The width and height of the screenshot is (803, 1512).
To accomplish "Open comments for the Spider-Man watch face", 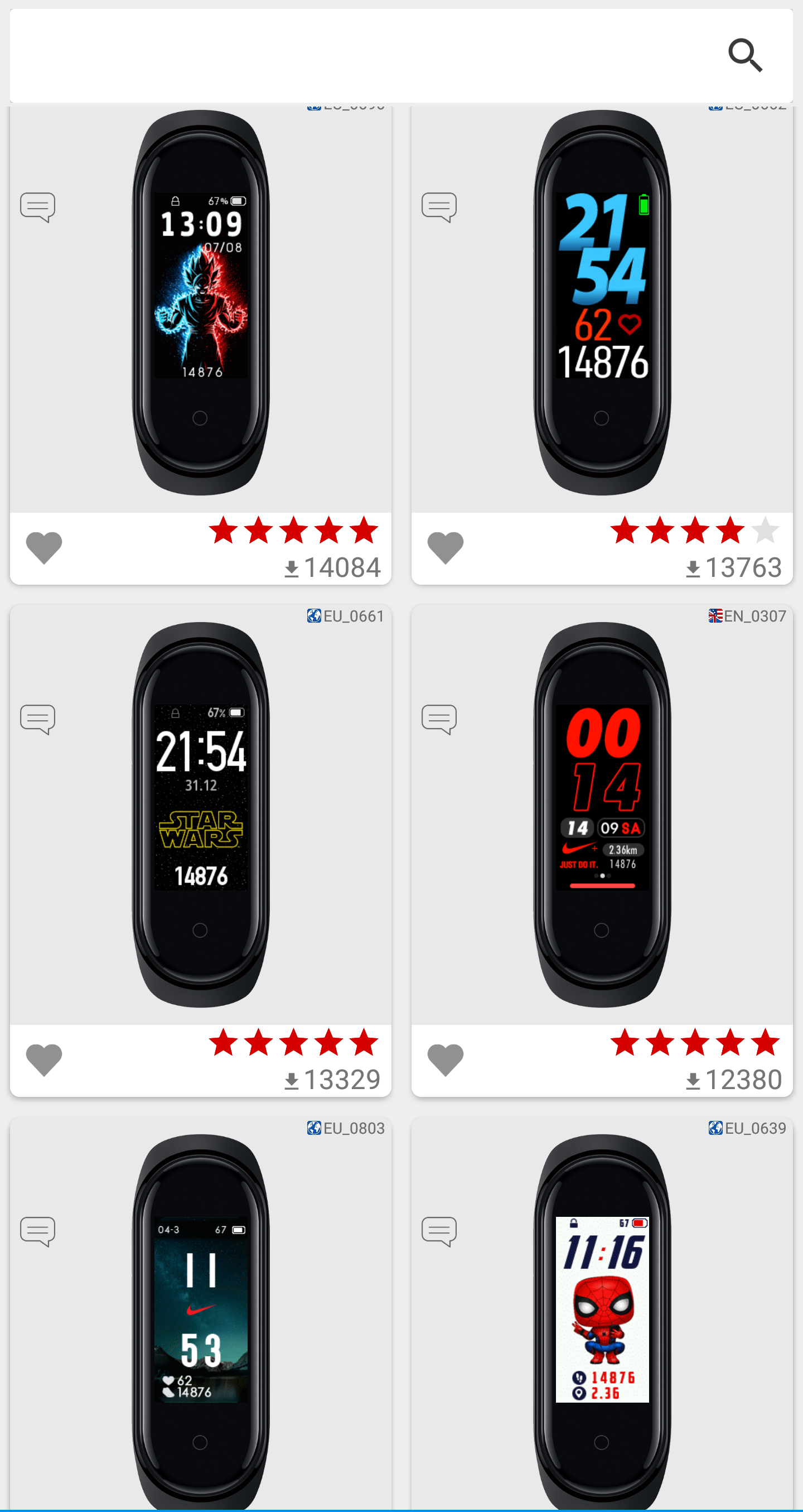I will click(x=439, y=1231).
